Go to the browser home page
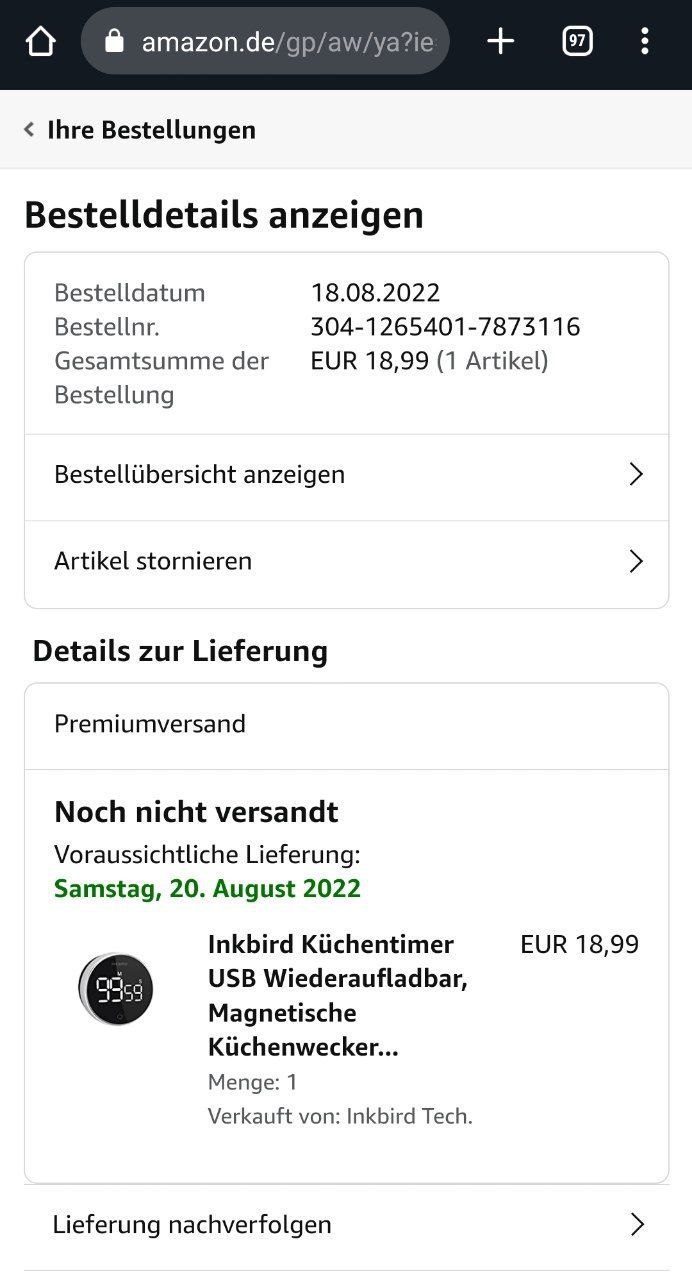The width and height of the screenshot is (692, 1280). (x=40, y=41)
